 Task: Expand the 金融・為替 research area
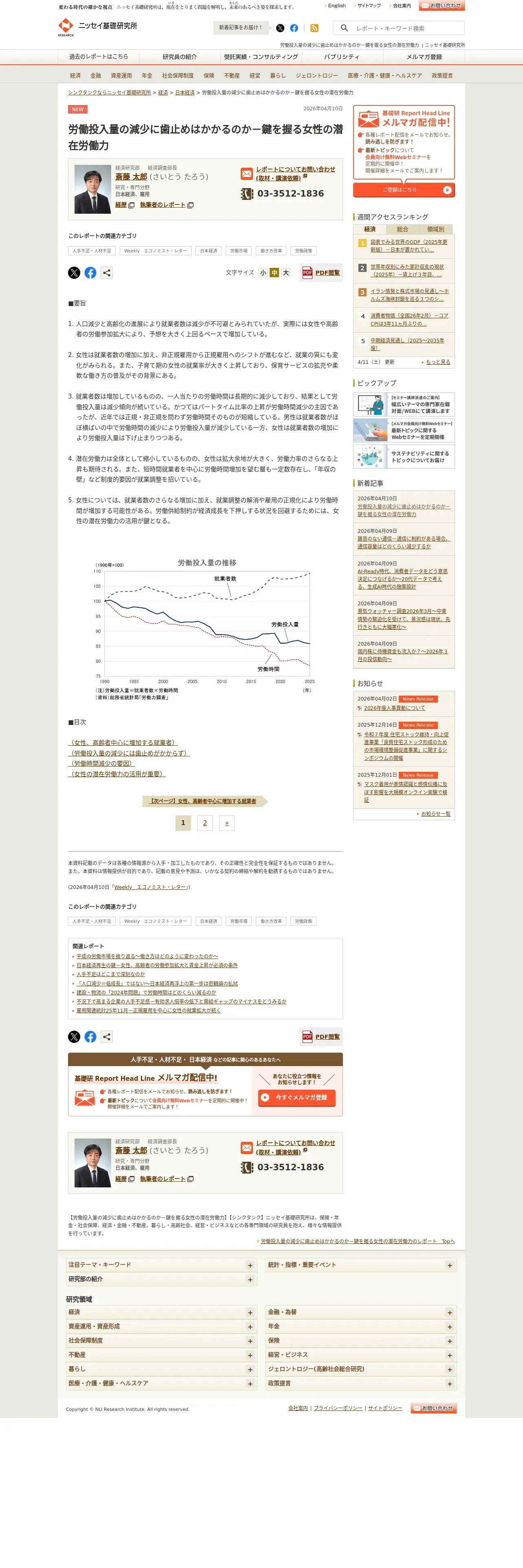361,1312
